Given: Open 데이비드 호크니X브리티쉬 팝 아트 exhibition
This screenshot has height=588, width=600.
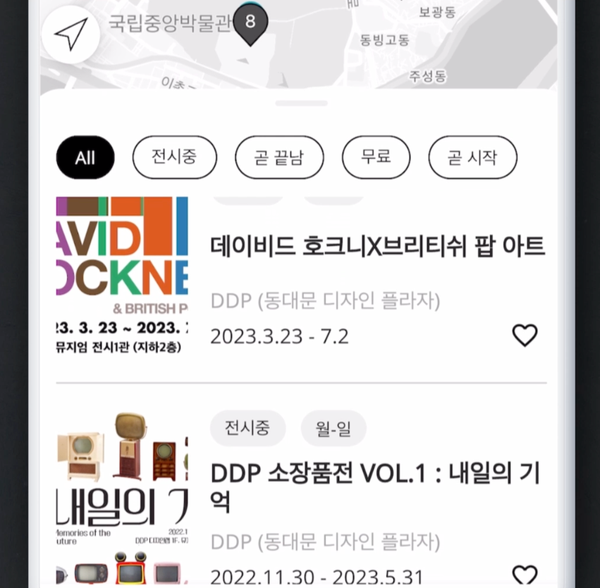Looking at the screenshot, I should 378,246.
